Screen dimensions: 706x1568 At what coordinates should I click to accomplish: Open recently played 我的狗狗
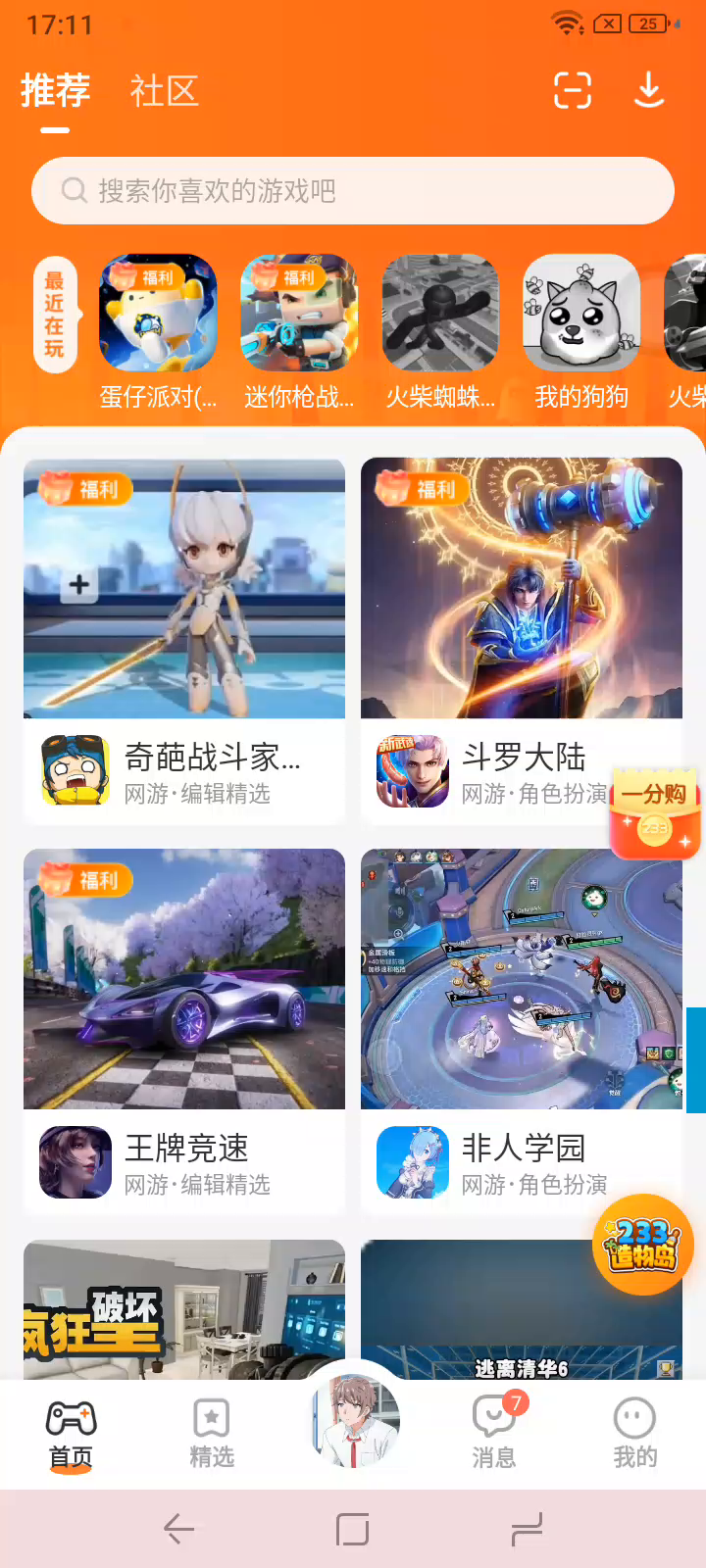pyautogui.click(x=581, y=314)
